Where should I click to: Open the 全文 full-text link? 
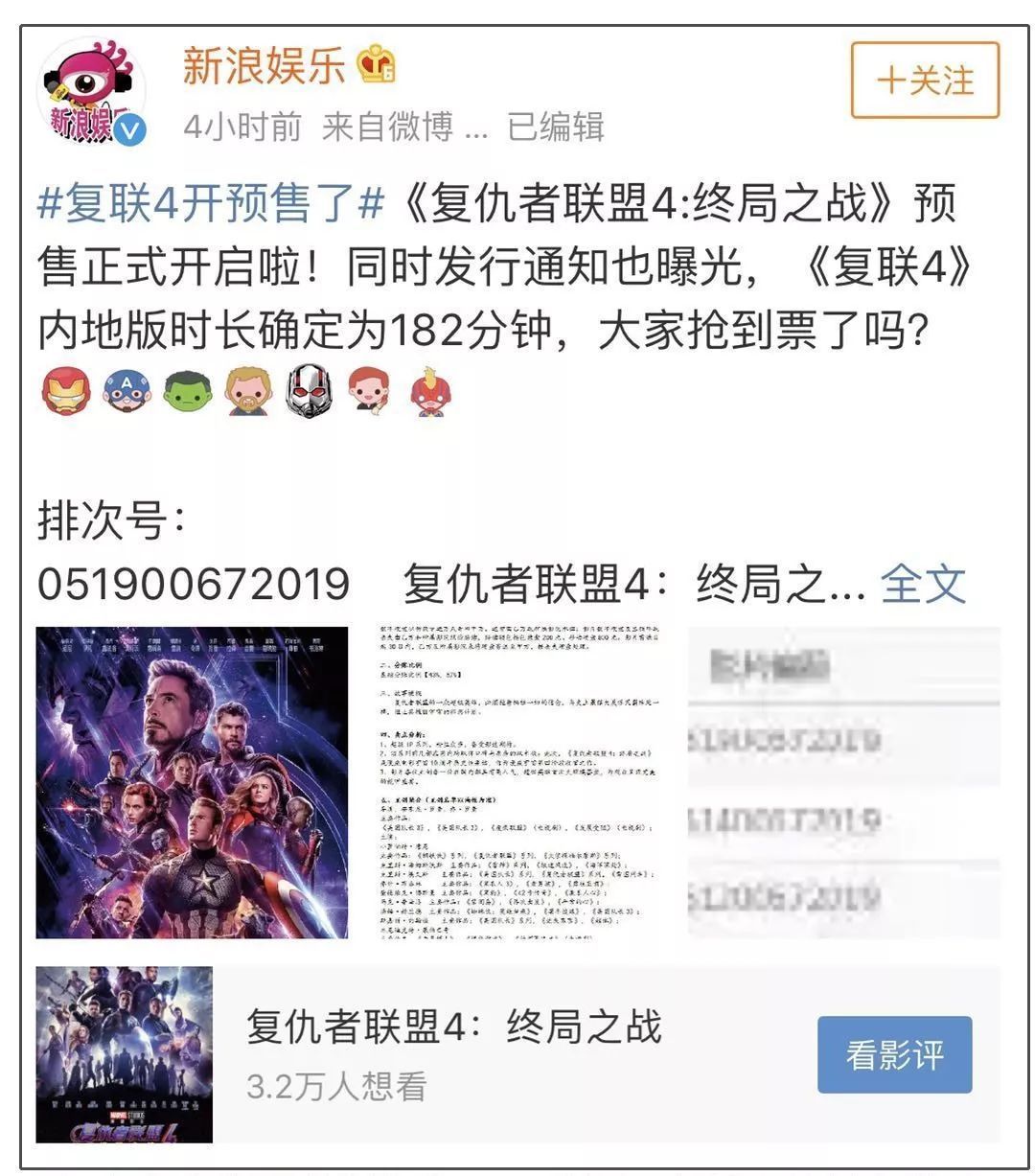point(923,583)
